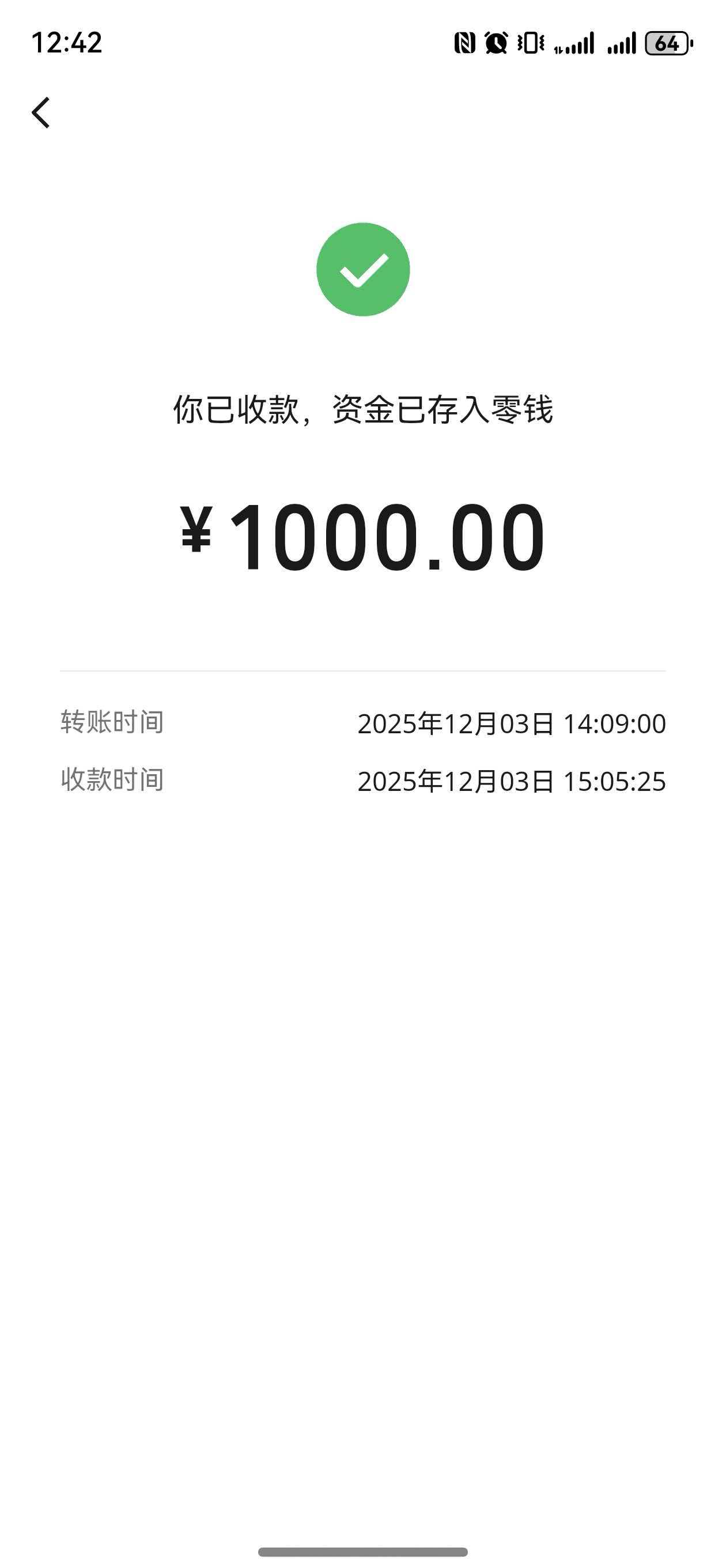Tap the NFC icon in status bar

[464, 44]
